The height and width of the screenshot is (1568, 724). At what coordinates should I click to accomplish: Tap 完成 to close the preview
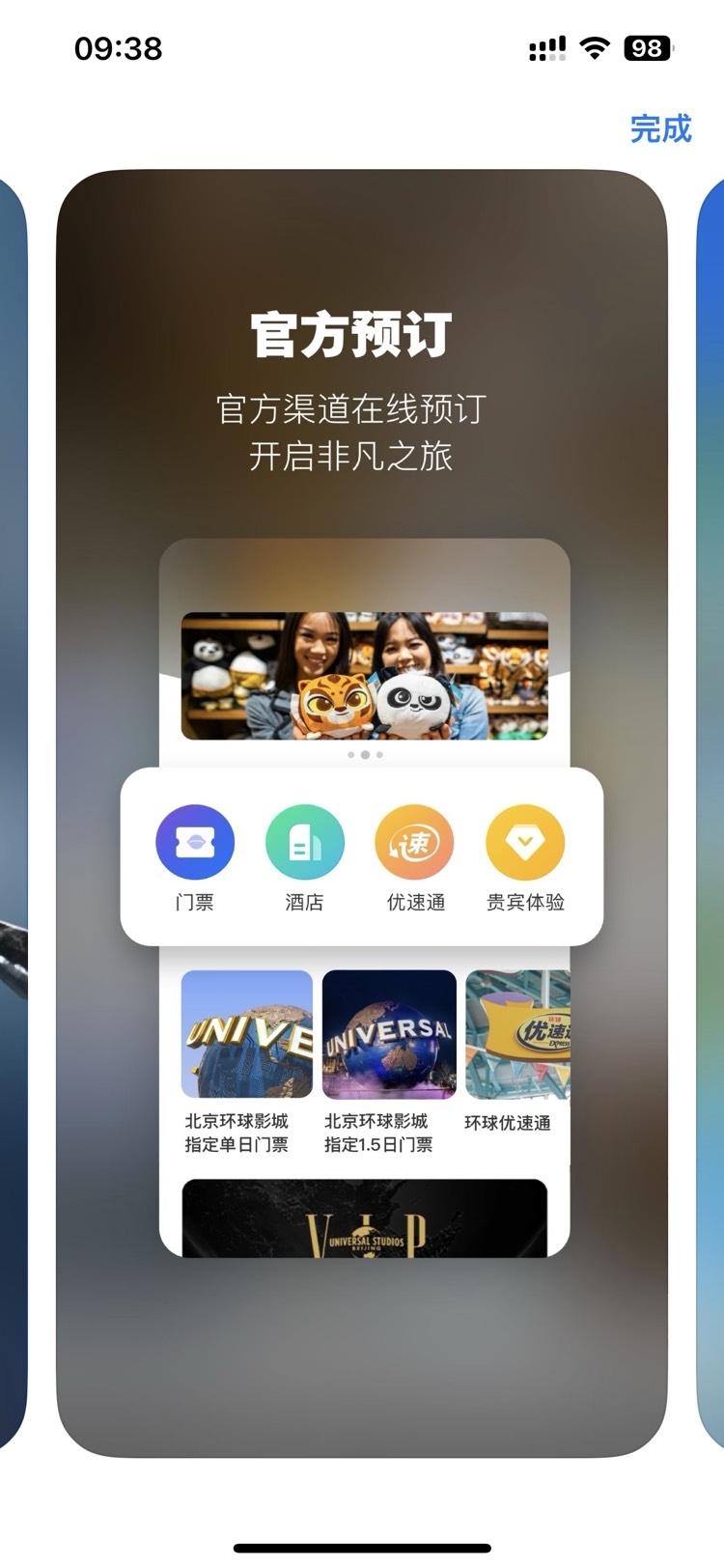tap(660, 128)
